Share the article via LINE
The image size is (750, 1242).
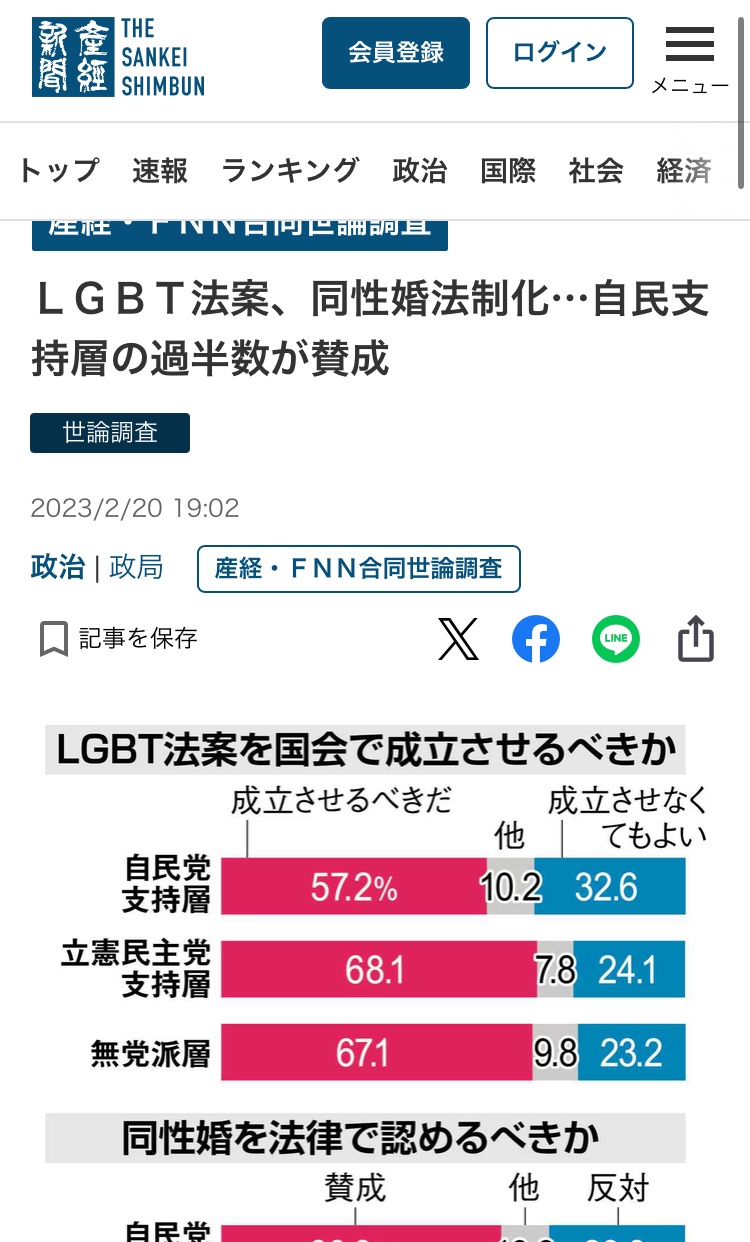[616, 639]
